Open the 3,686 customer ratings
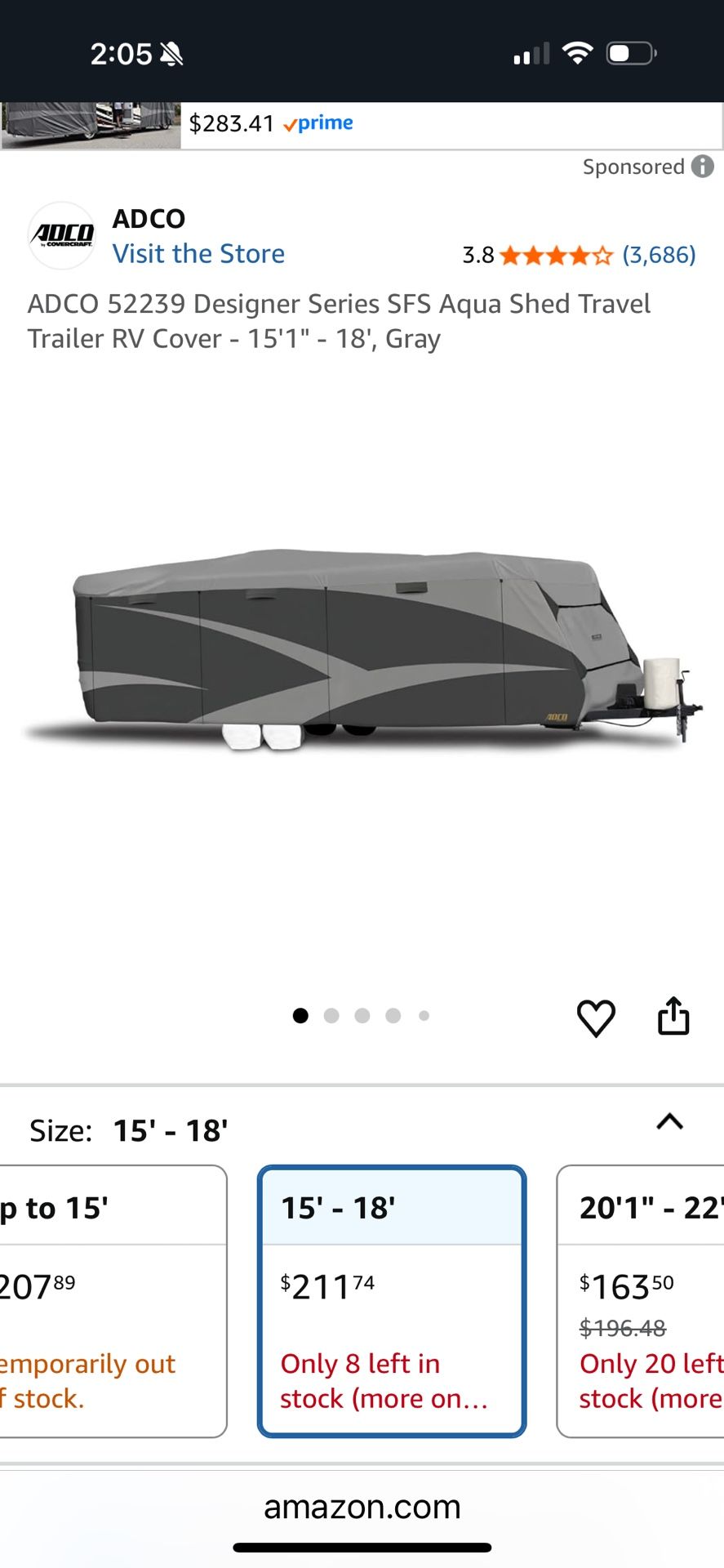The image size is (724, 1568). click(659, 255)
